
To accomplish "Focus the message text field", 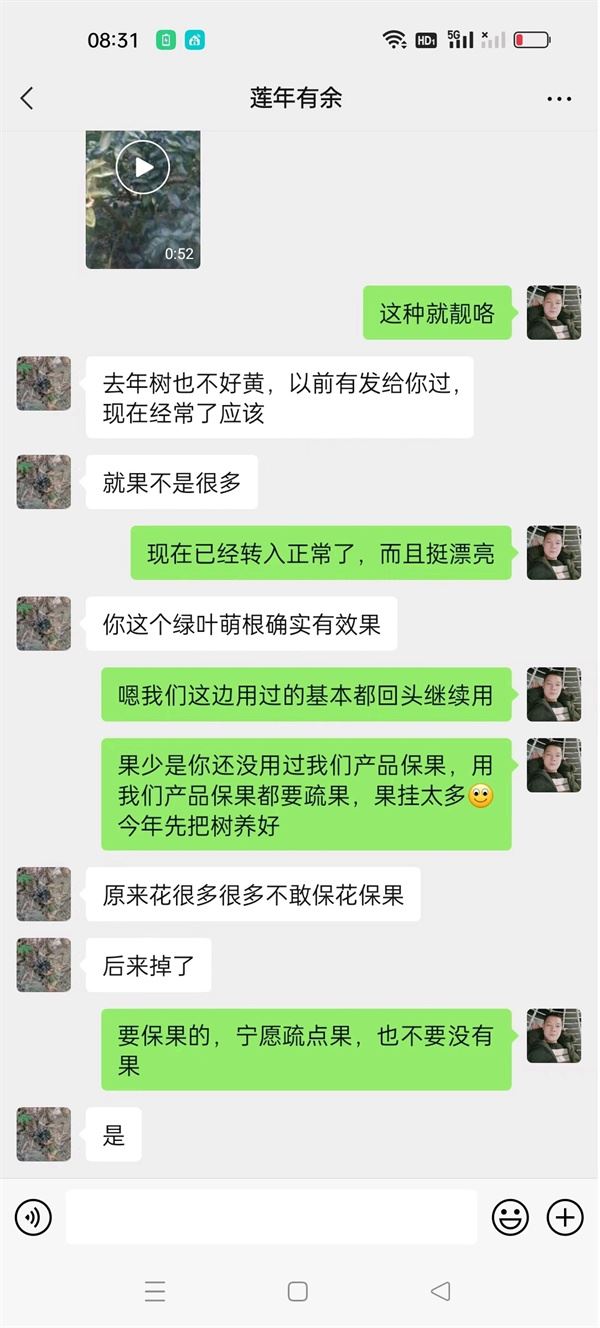I will pyautogui.click(x=270, y=1217).
